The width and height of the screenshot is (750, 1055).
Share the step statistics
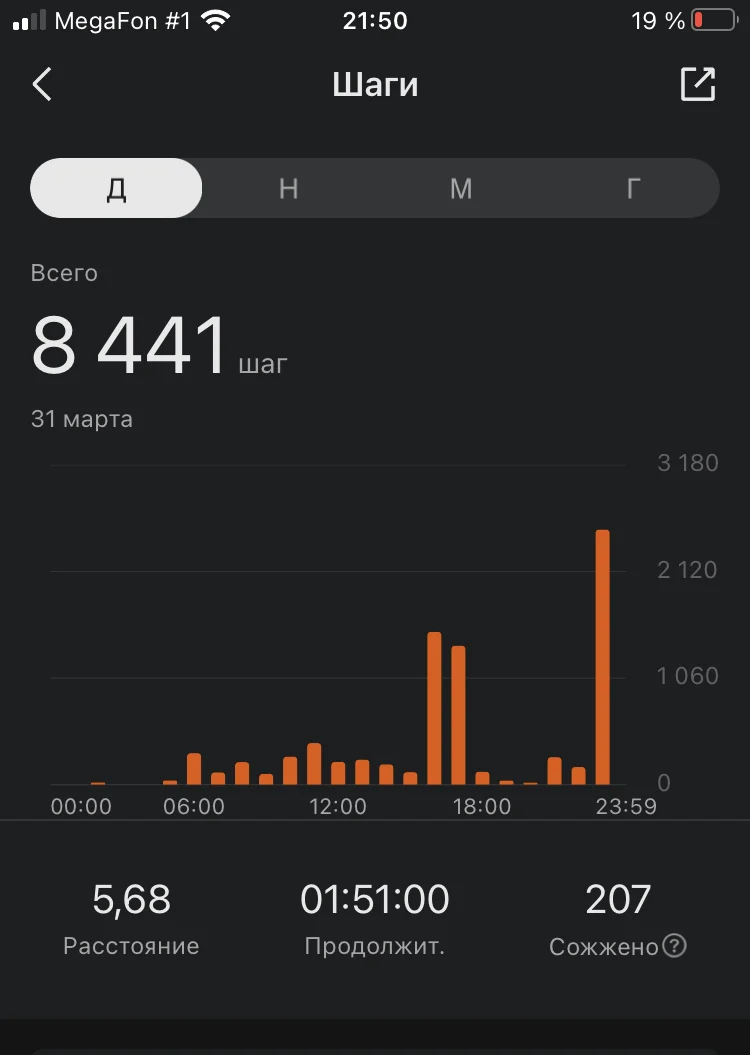[698, 84]
